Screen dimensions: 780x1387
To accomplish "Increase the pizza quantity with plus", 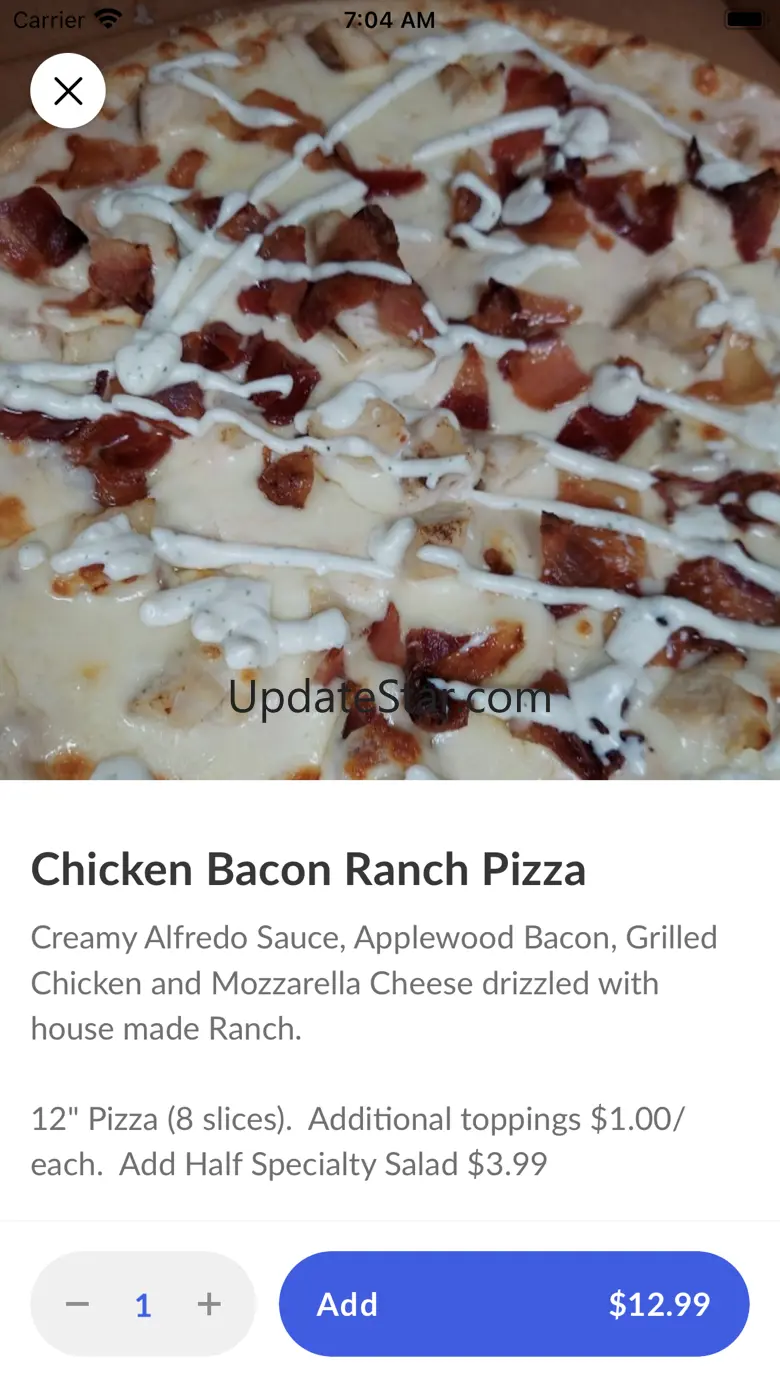I will pos(208,1304).
